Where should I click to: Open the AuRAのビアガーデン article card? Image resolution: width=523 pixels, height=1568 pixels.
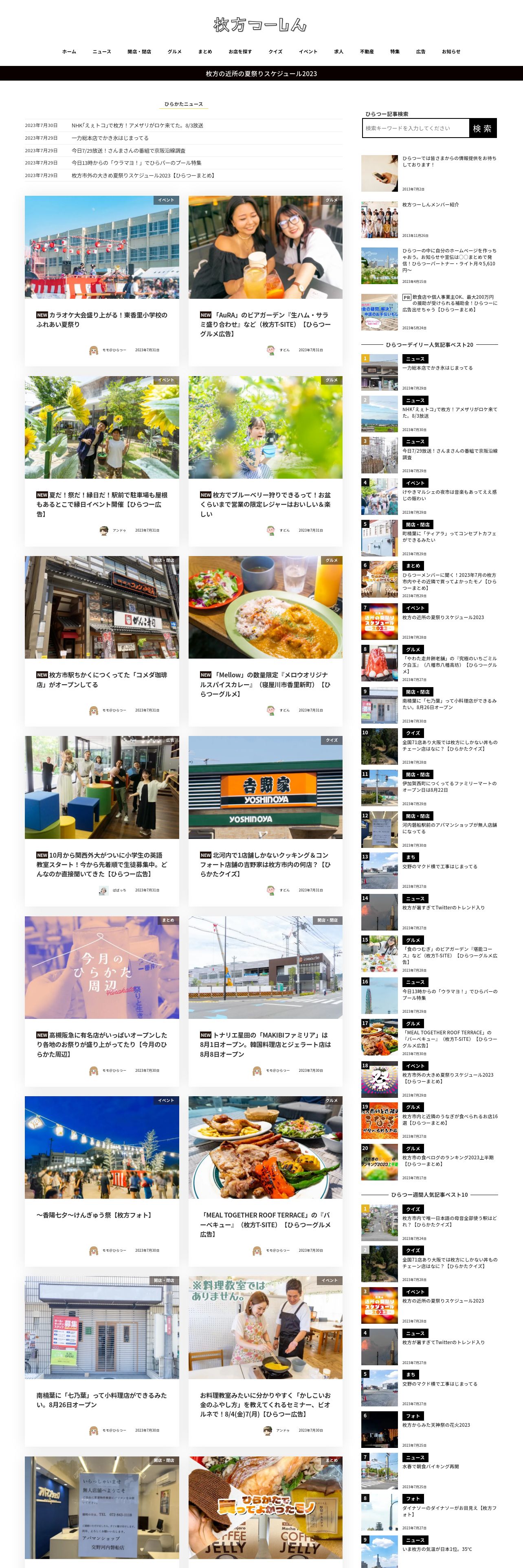coord(266,280)
